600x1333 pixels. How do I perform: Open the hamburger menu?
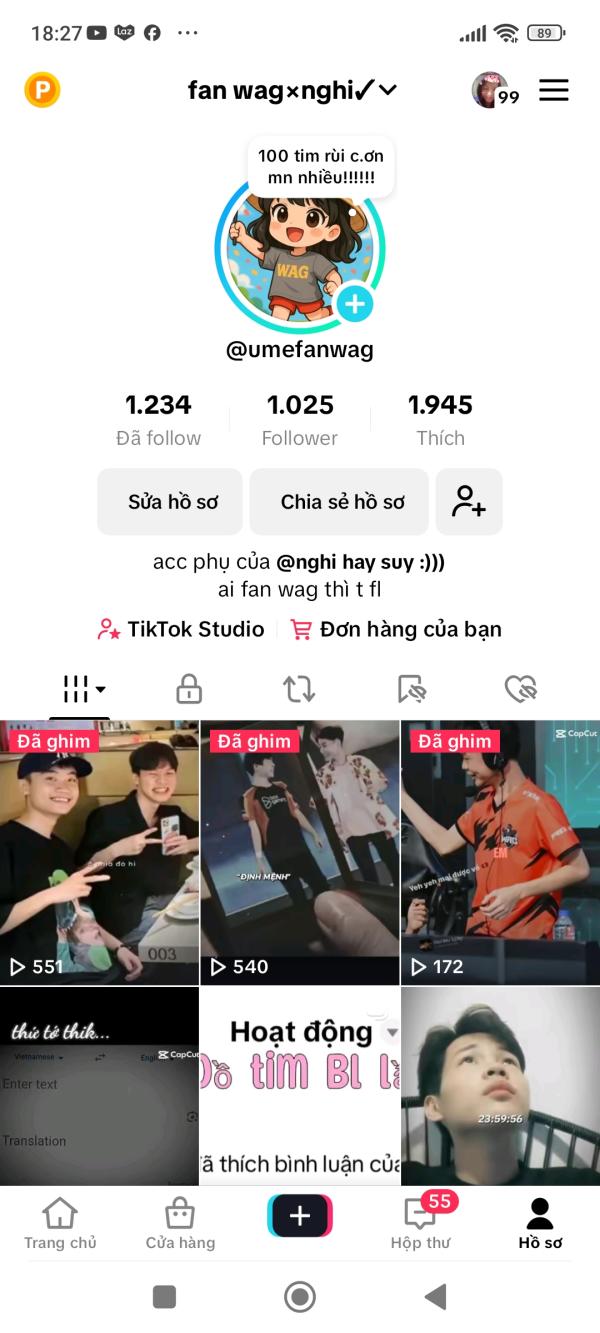(x=553, y=90)
